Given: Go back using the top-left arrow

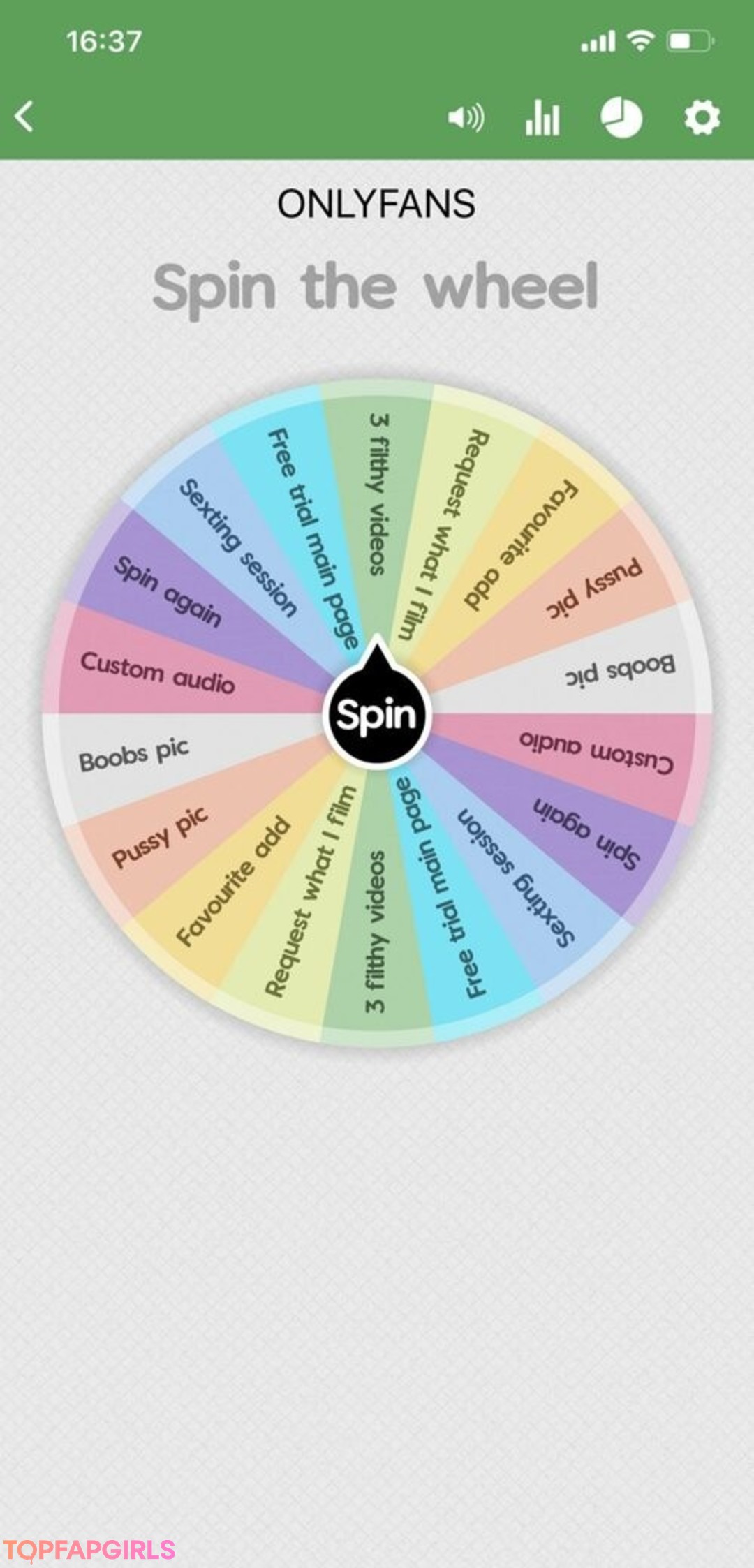Looking at the screenshot, I should 24,116.
